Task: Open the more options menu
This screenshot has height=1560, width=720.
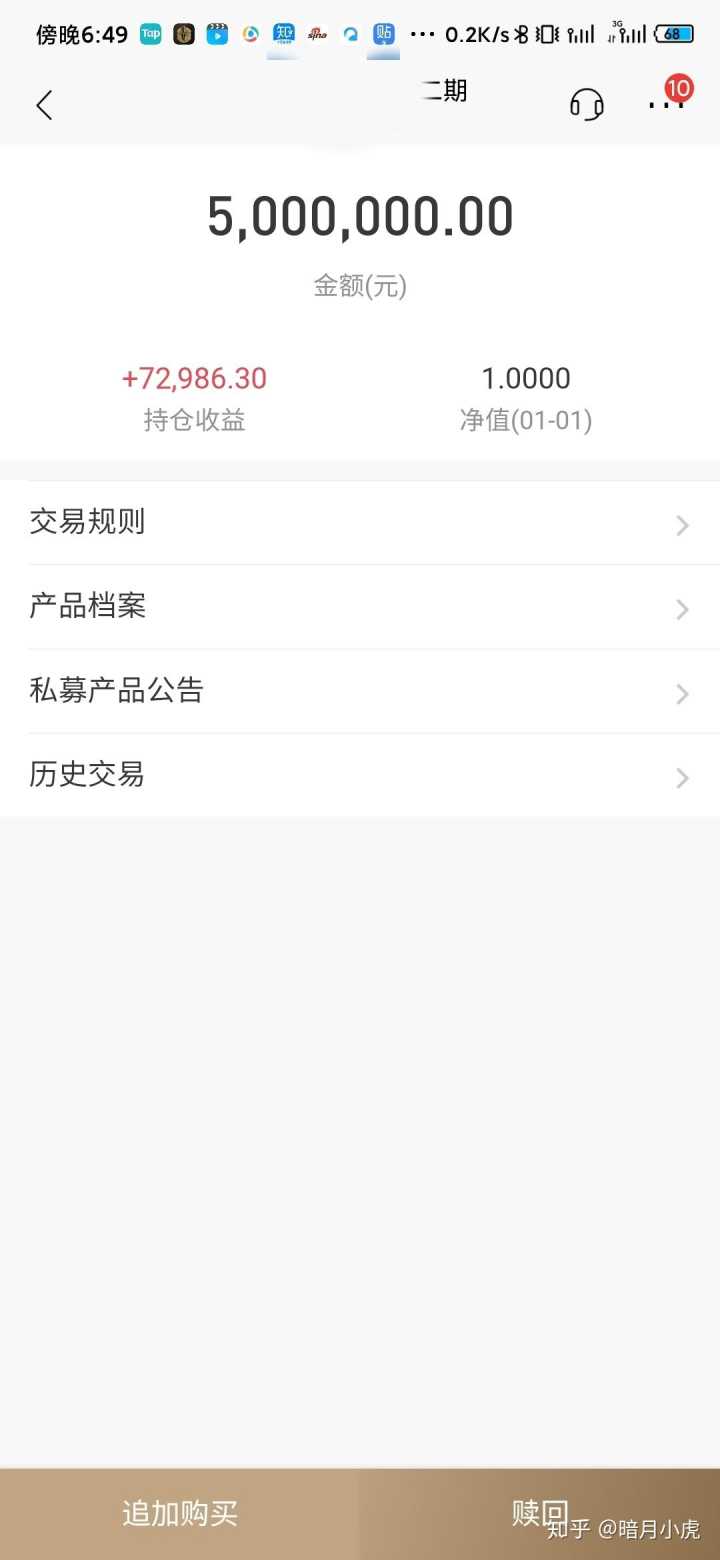Action: pos(665,104)
